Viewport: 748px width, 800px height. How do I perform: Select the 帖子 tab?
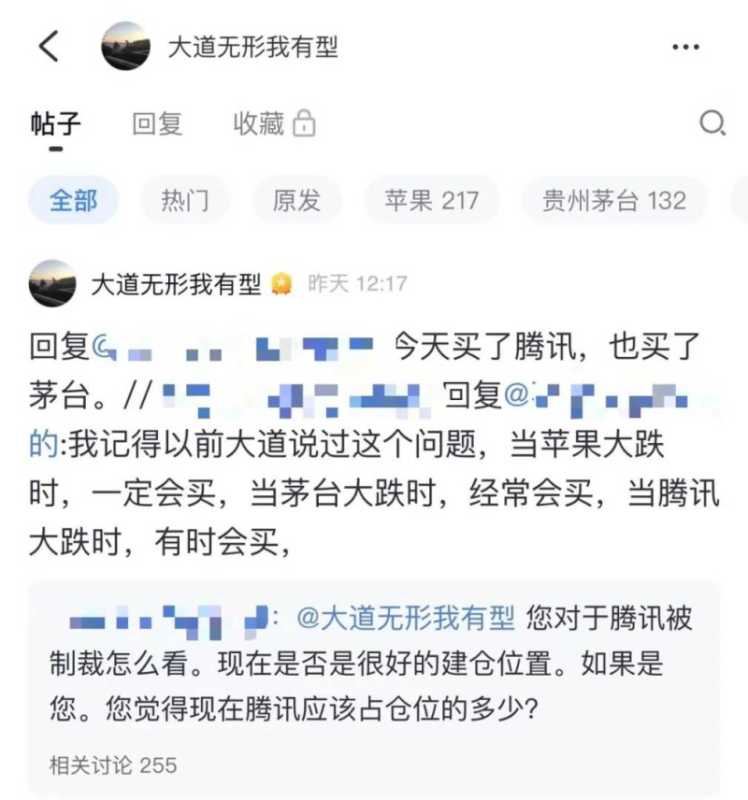pyautogui.click(x=56, y=124)
